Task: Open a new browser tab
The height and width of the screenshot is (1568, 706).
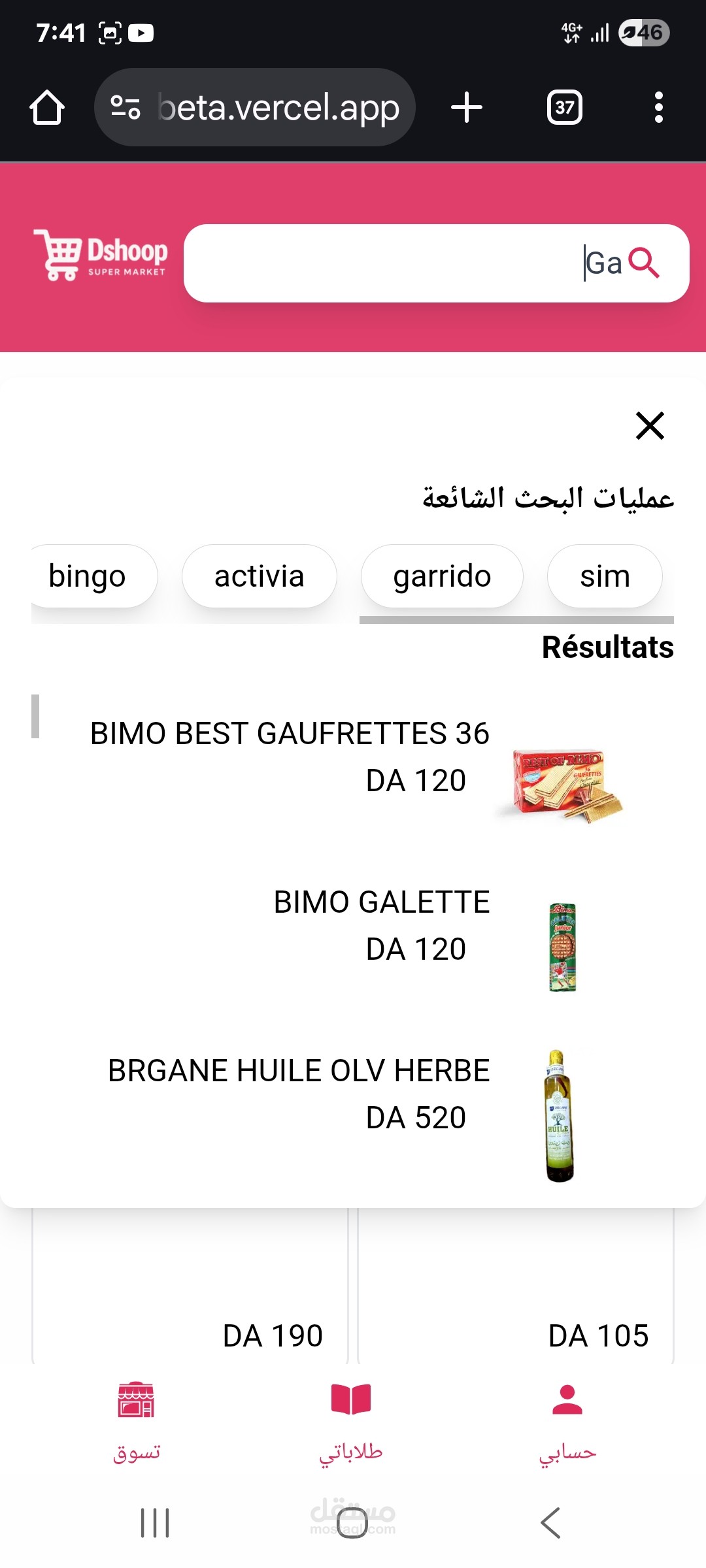Action: pyautogui.click(x=467, y=108)
